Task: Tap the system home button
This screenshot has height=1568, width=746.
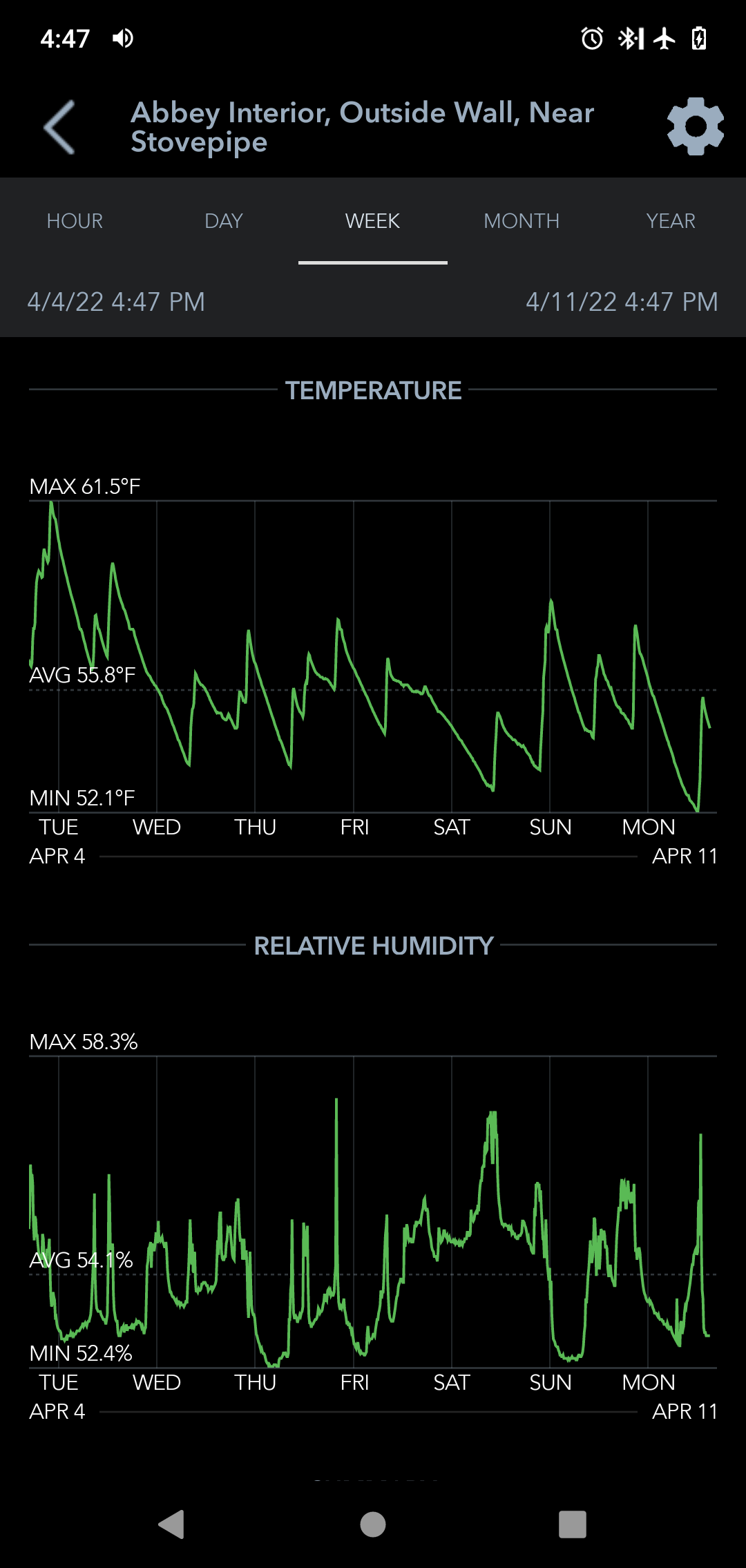Action: click(373, 1524)
